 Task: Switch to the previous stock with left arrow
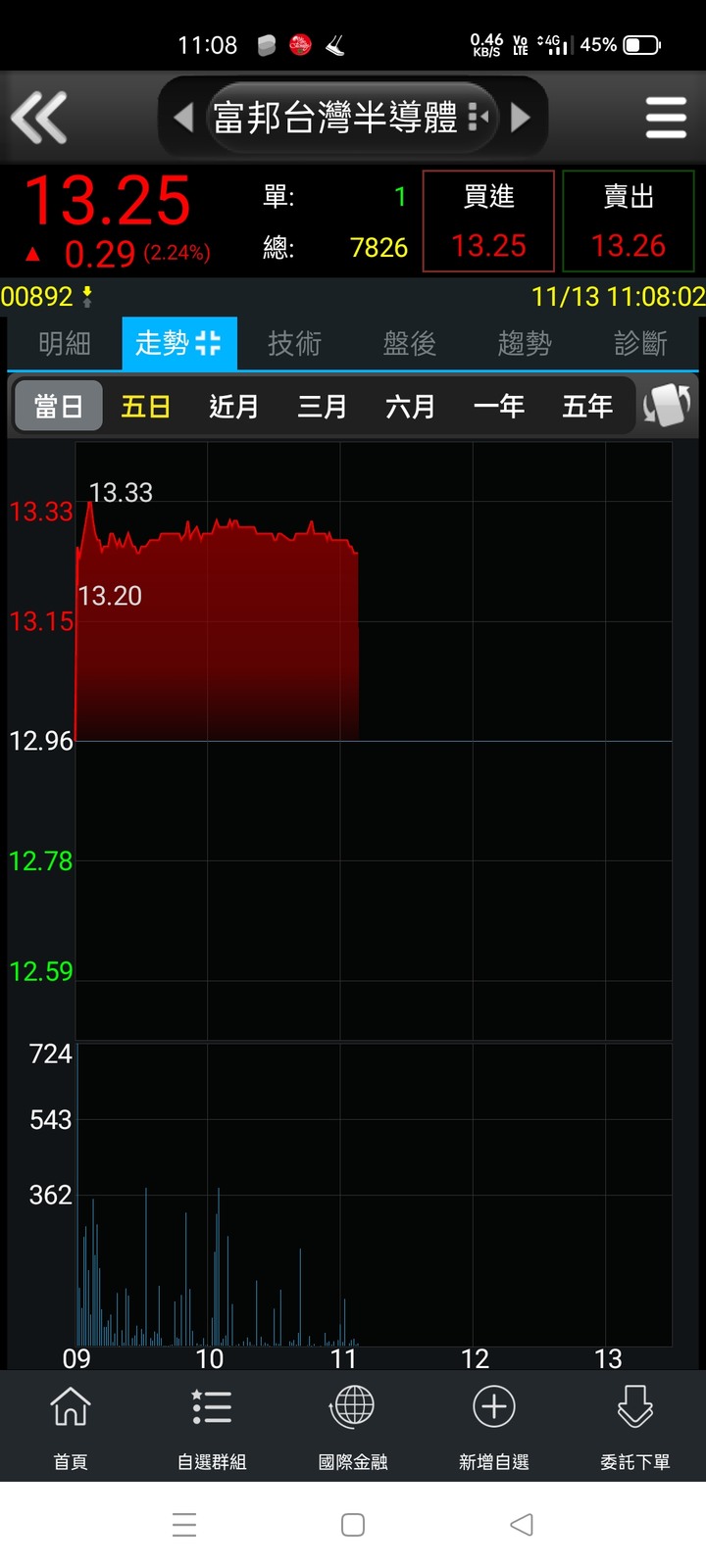[183, 118]
